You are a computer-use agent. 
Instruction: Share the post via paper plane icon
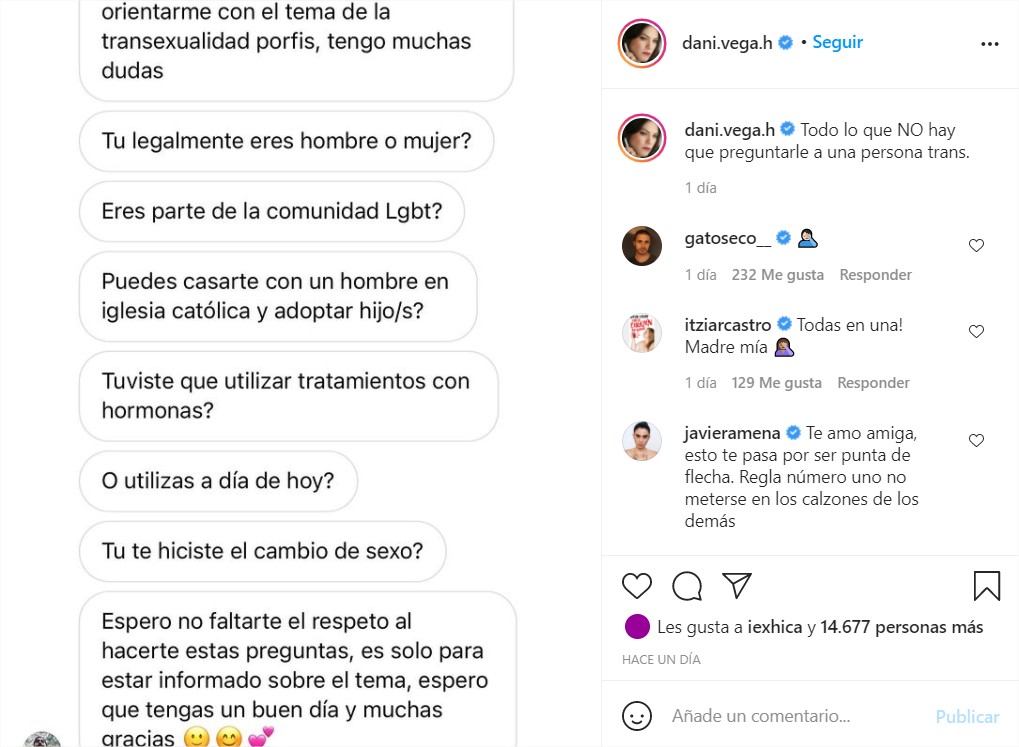[736, 585]
